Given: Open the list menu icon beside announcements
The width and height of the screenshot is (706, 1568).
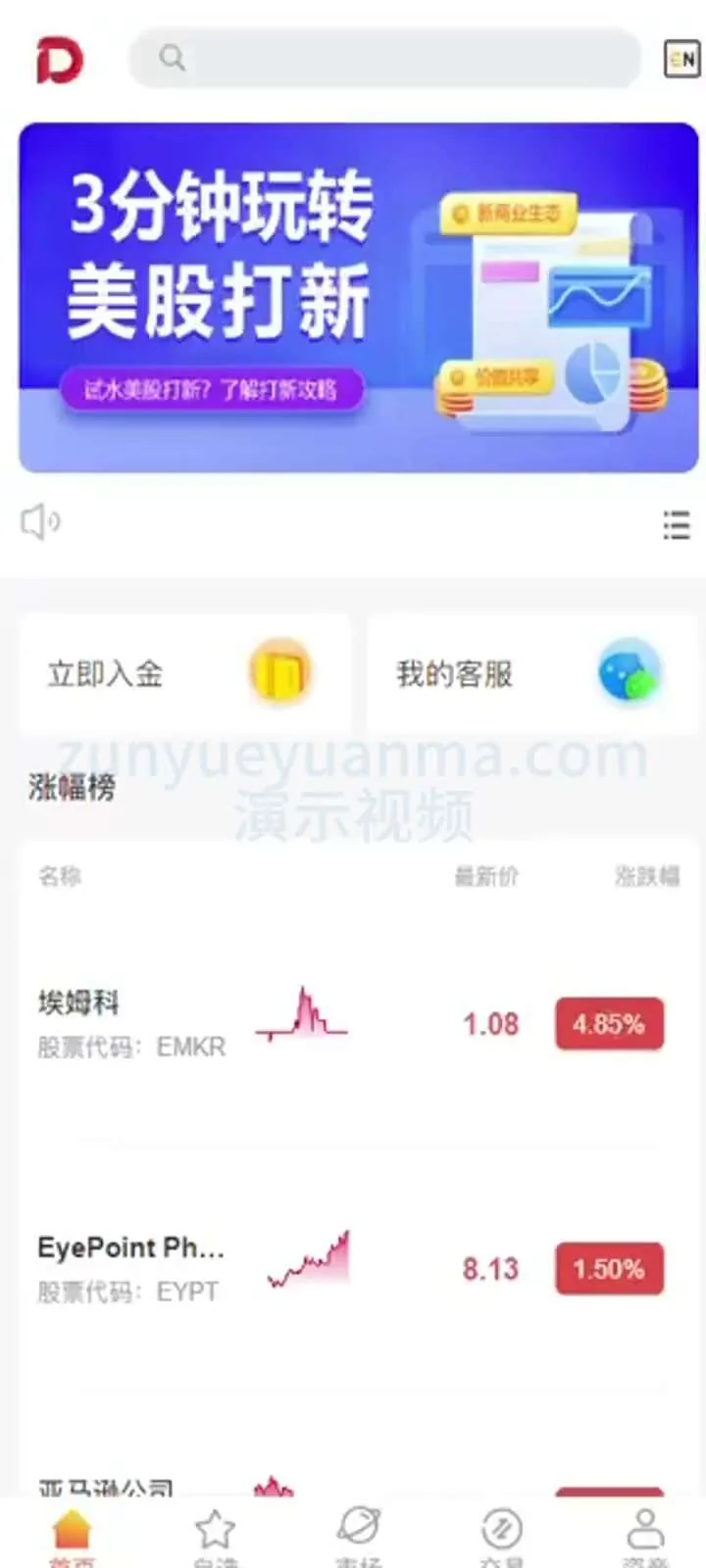Looking at the screenshot, I should [x=676, y=525].
